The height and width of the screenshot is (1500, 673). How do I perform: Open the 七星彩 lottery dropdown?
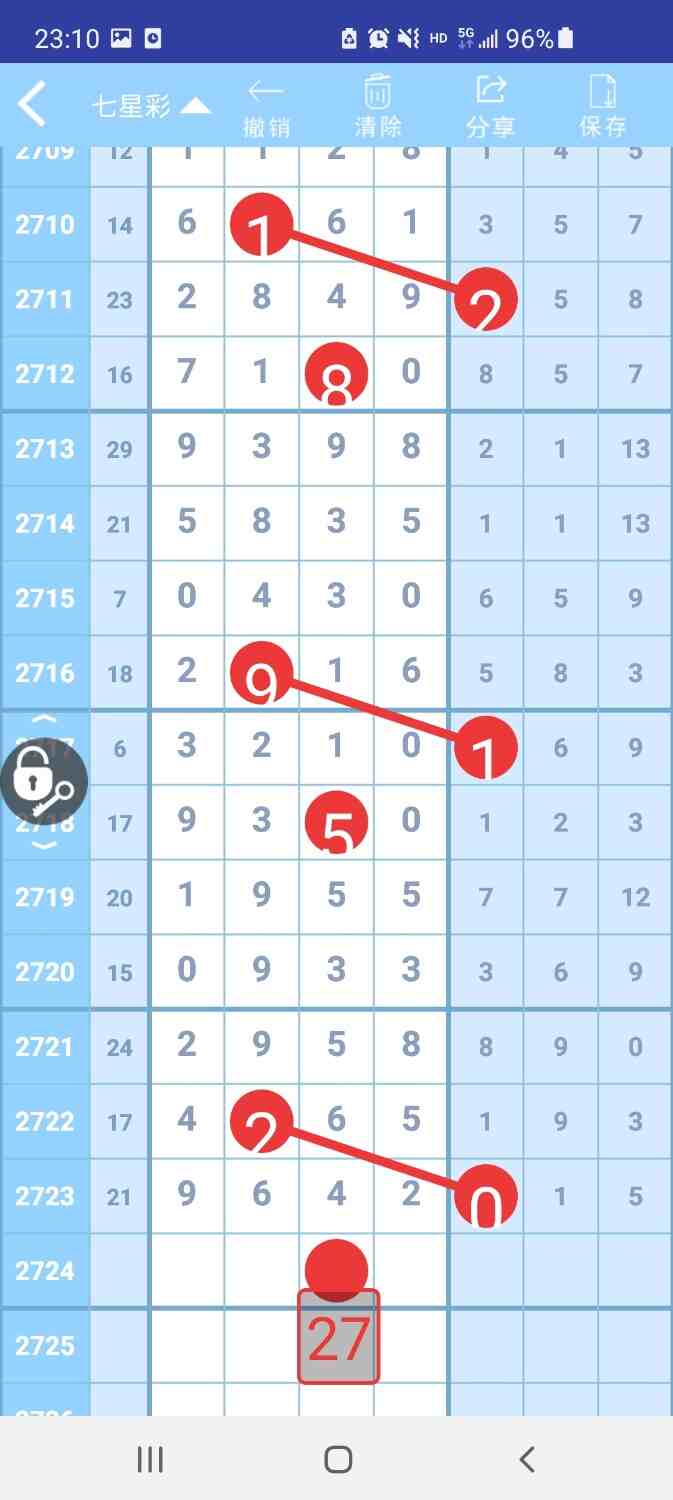pos(150,106)
